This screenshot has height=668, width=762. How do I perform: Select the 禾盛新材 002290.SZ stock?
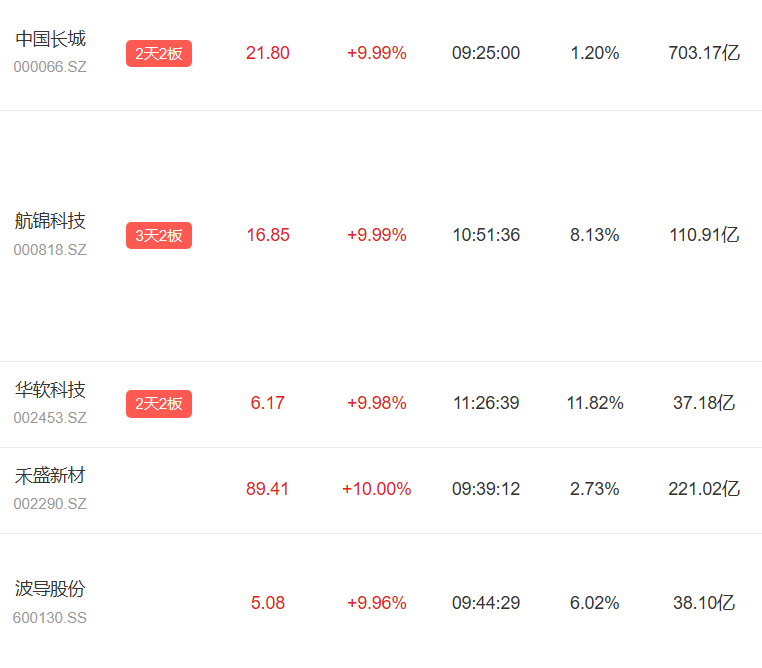click(381, 490)
